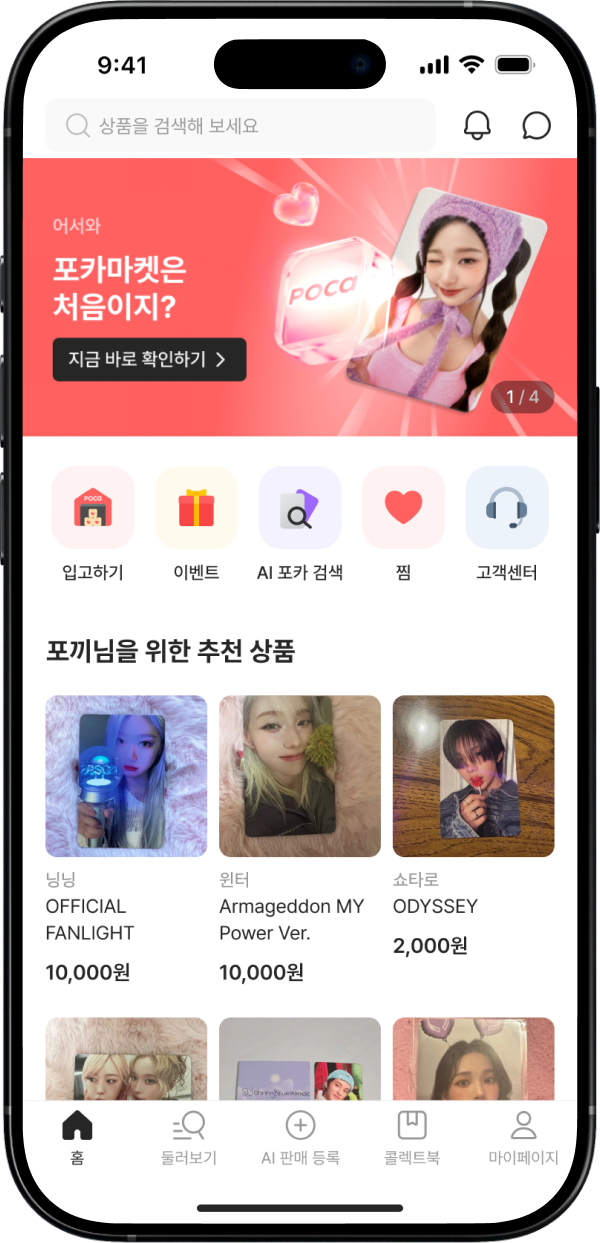The height and width of the screenshot is (1243, 600).
Task: Open the 찜 wishlist shortcut
Action: (x=403, y=509)
